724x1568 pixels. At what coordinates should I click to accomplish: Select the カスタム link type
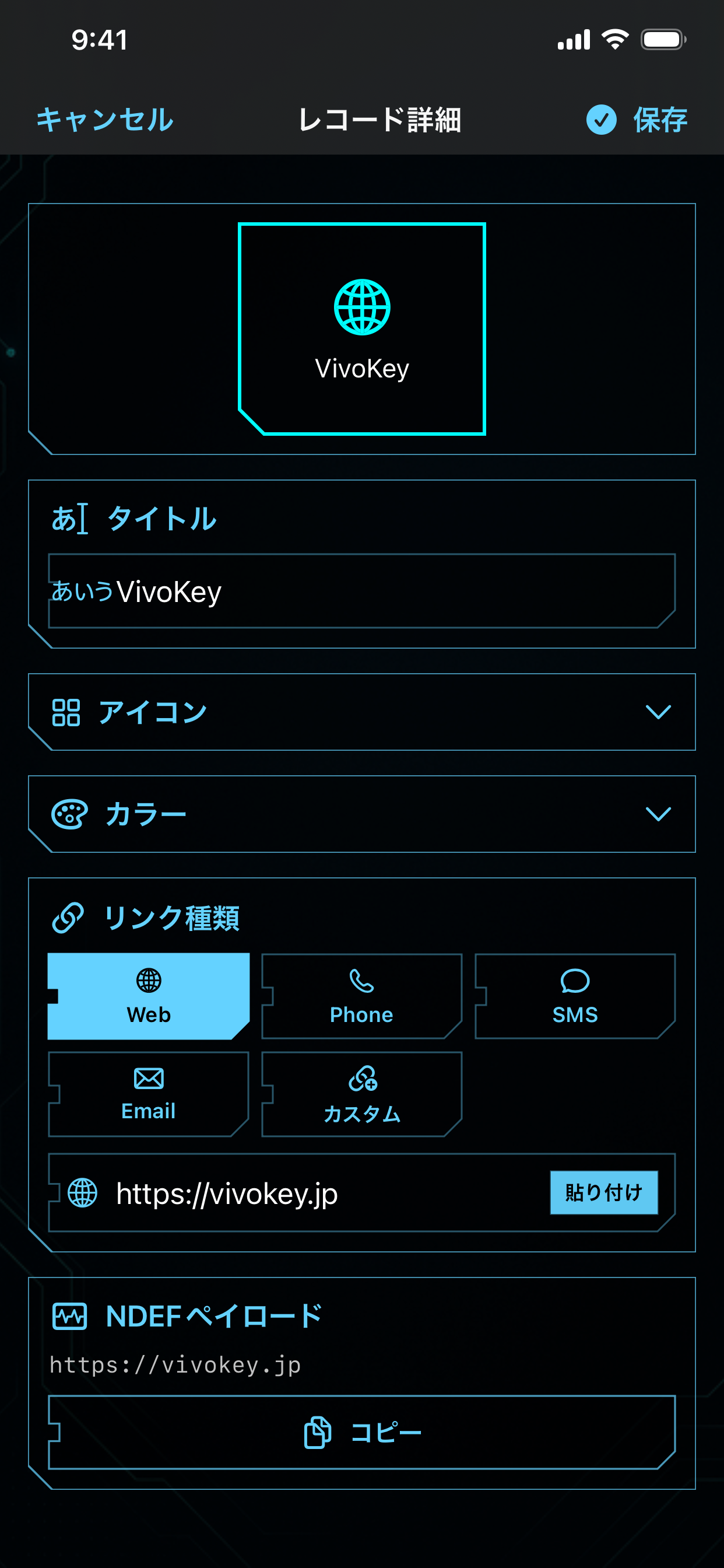pyautogui.click(x=361, y=1093)
